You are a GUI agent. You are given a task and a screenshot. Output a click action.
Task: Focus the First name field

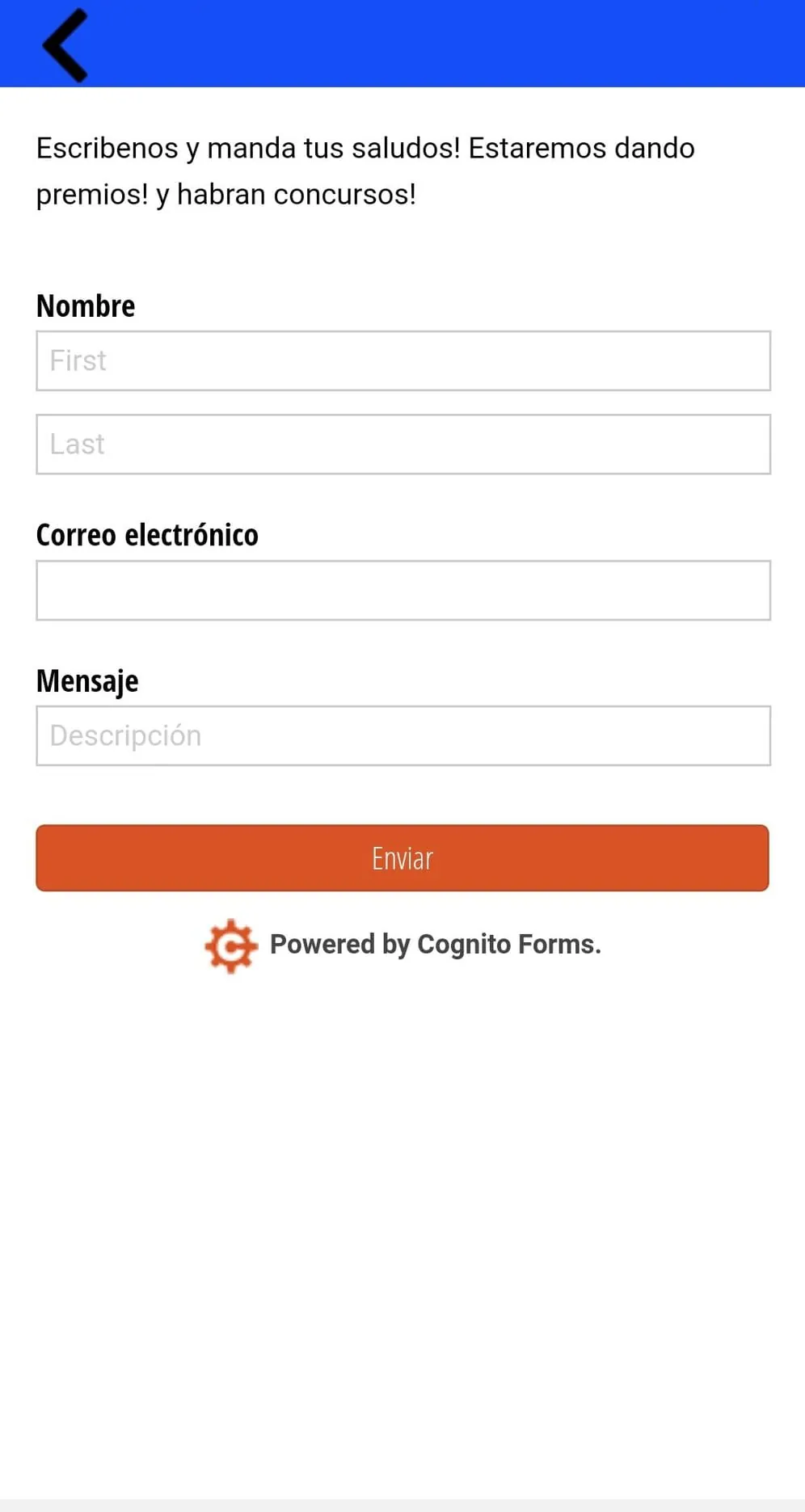pos(402,360)
